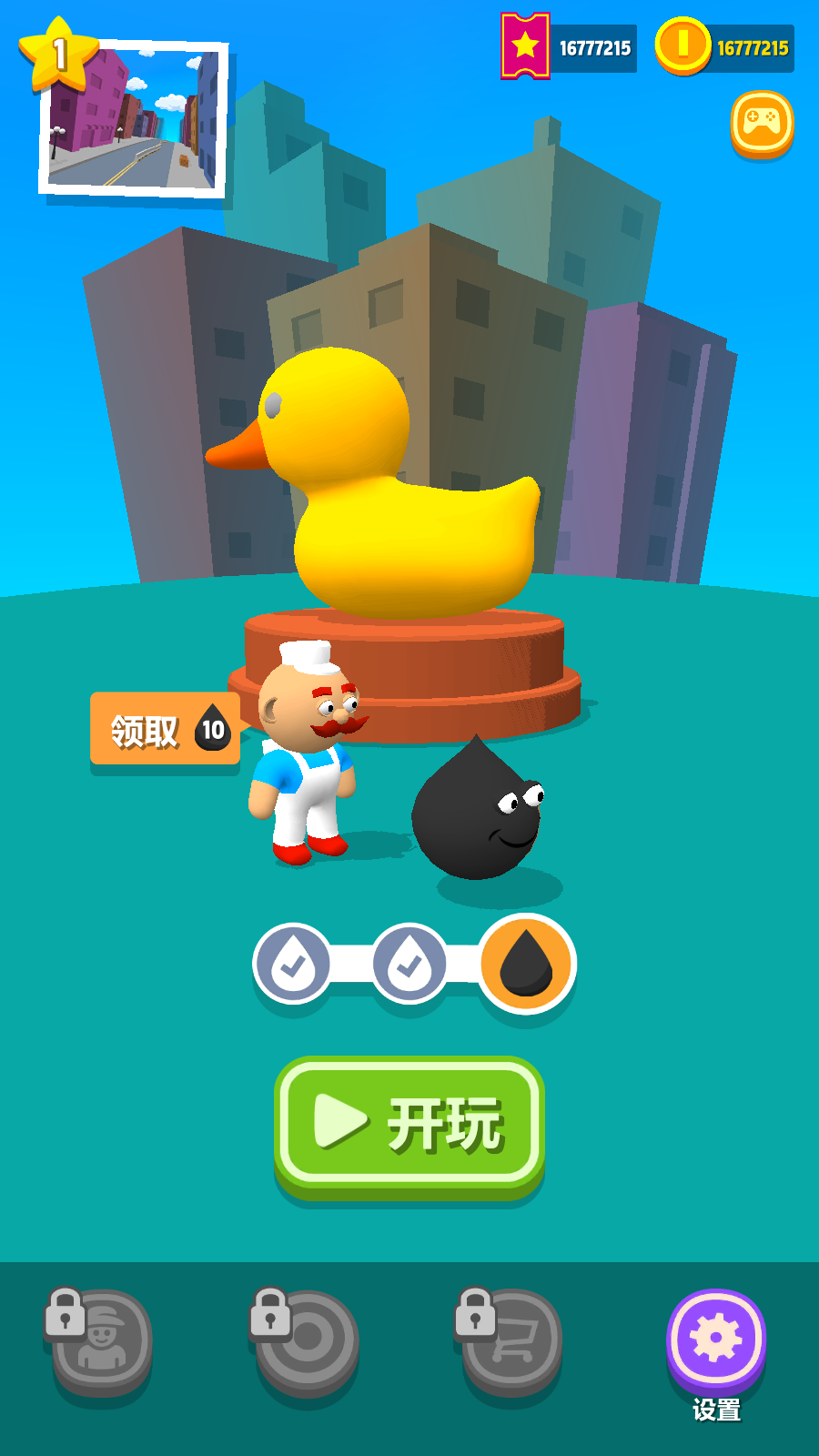Open 设置 settings

pos(716,1339)
